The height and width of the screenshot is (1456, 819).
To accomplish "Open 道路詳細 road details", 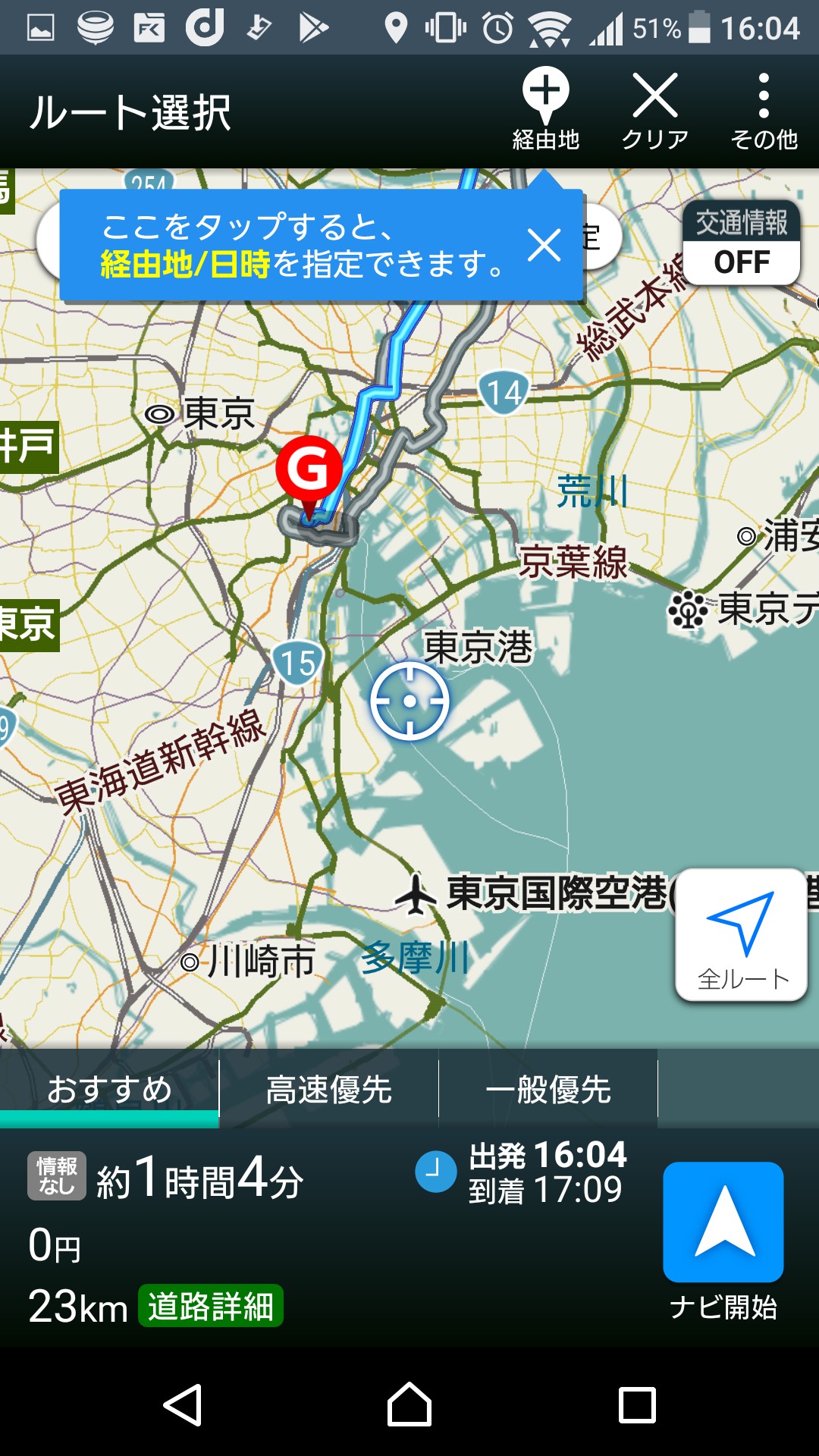I will coord(210,1306).
